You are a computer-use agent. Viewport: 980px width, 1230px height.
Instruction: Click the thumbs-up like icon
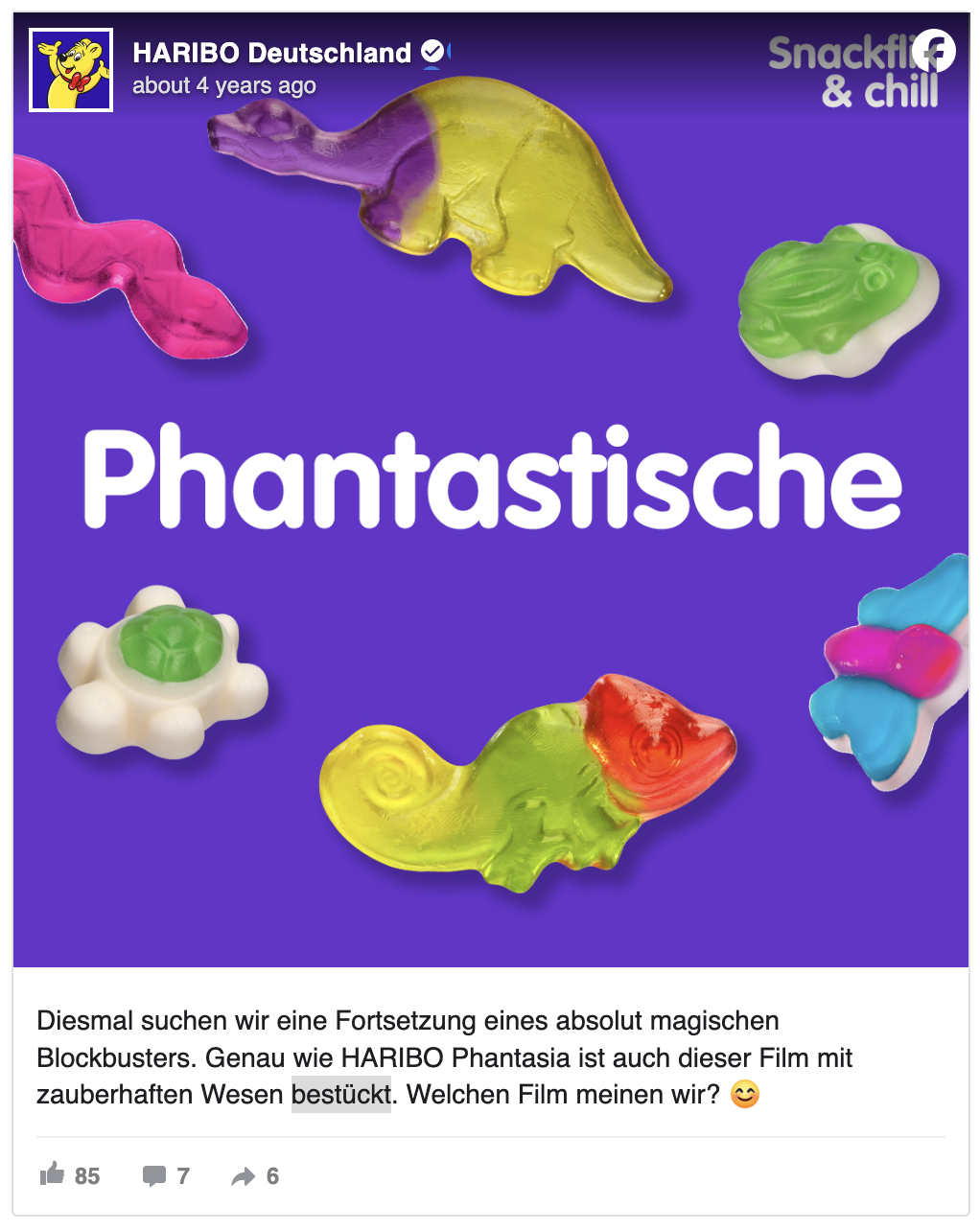(x=53, y=1175)
